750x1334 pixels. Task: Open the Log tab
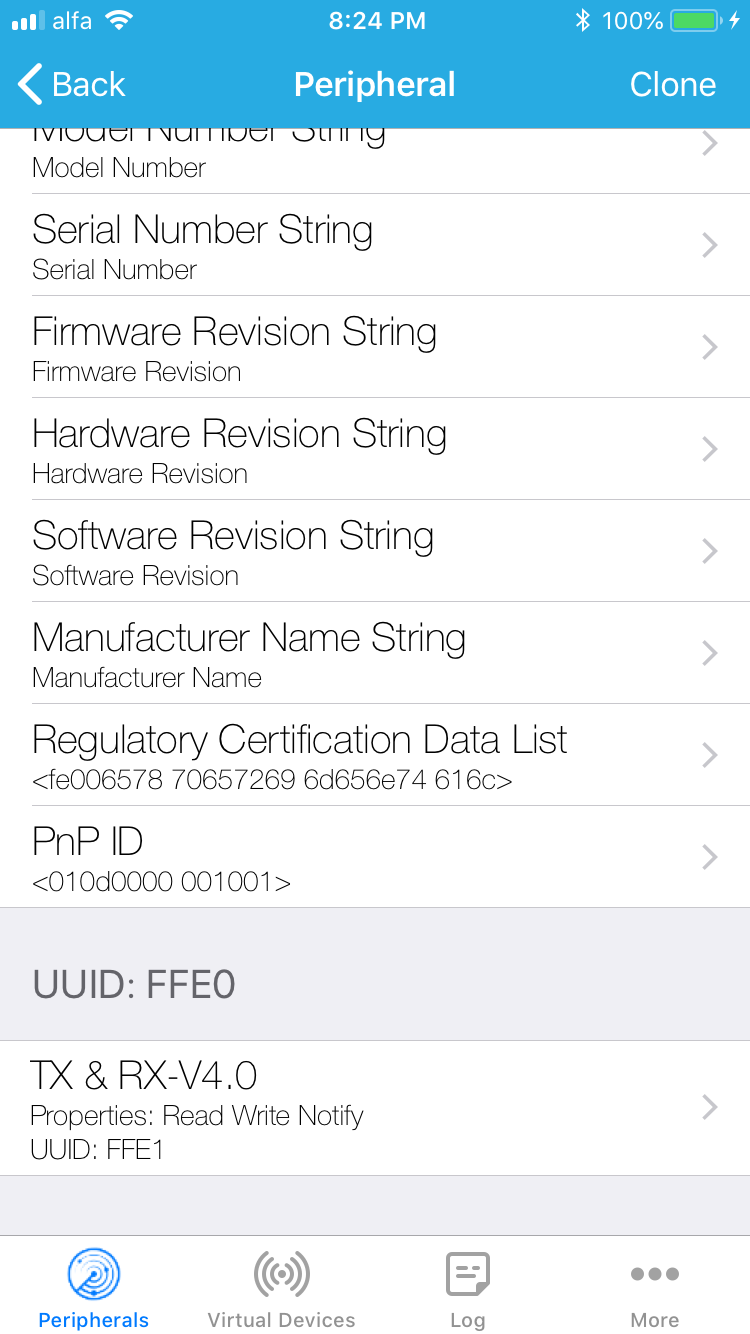pyautogui.click(x=467, y=1288)
